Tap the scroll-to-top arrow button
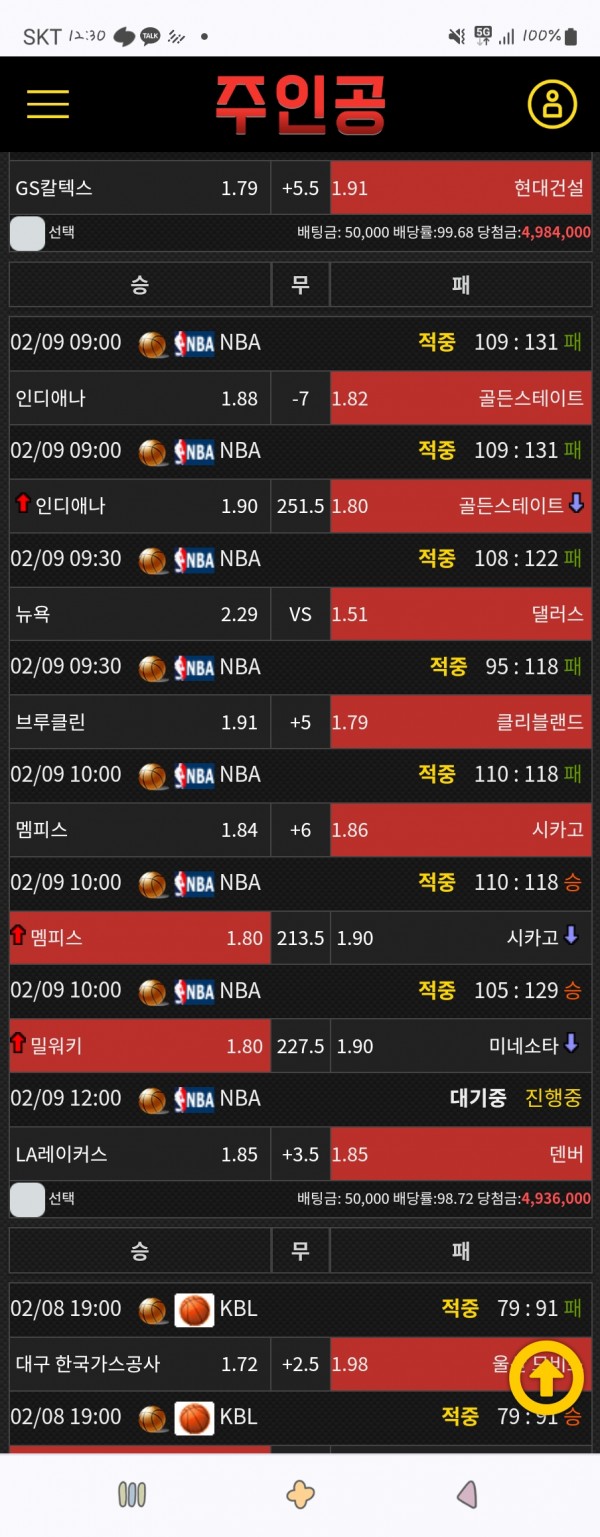Viewport: 600px width, 1537px height. click(x=546, y=1379)
